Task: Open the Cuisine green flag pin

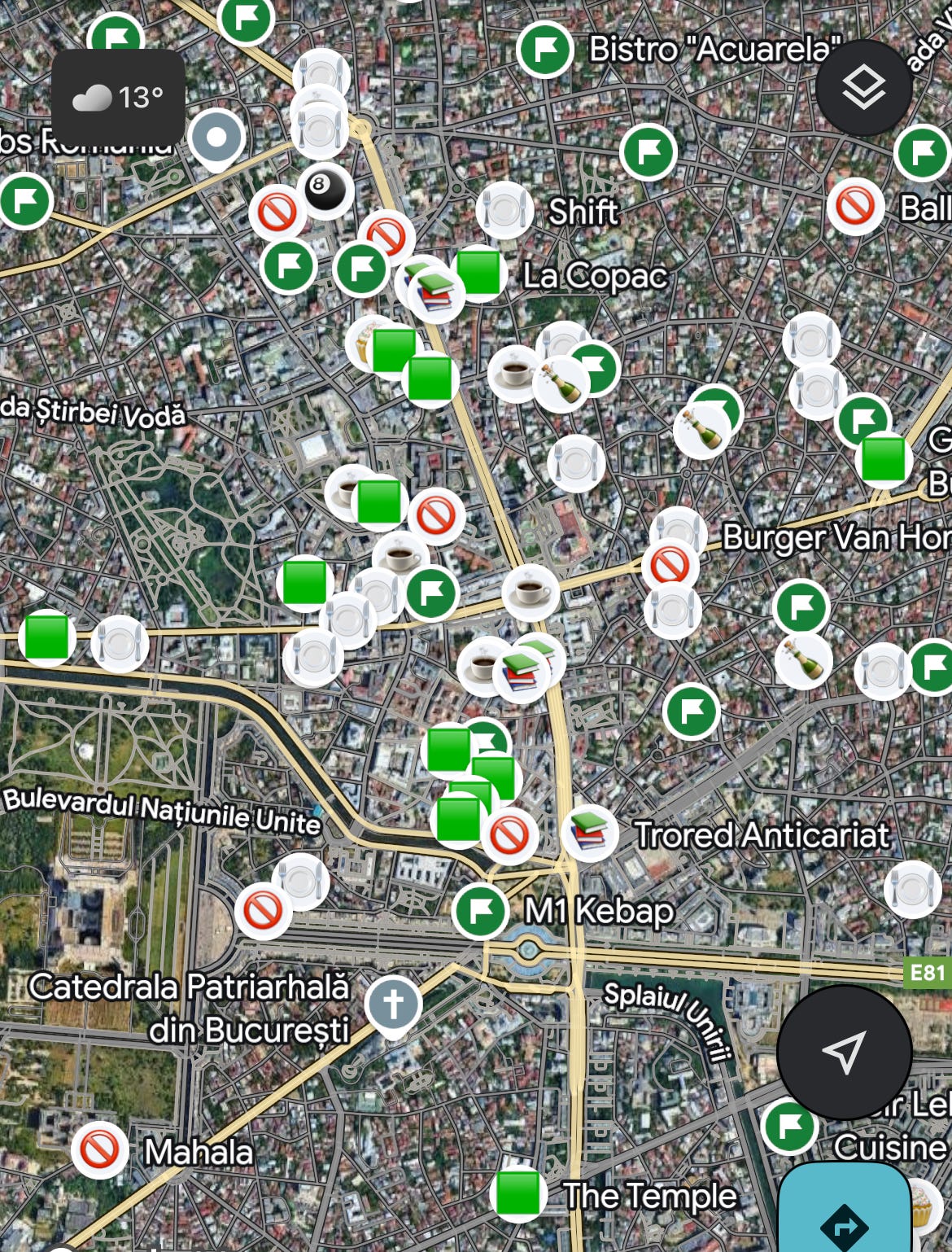Action: click(788, 1126)
